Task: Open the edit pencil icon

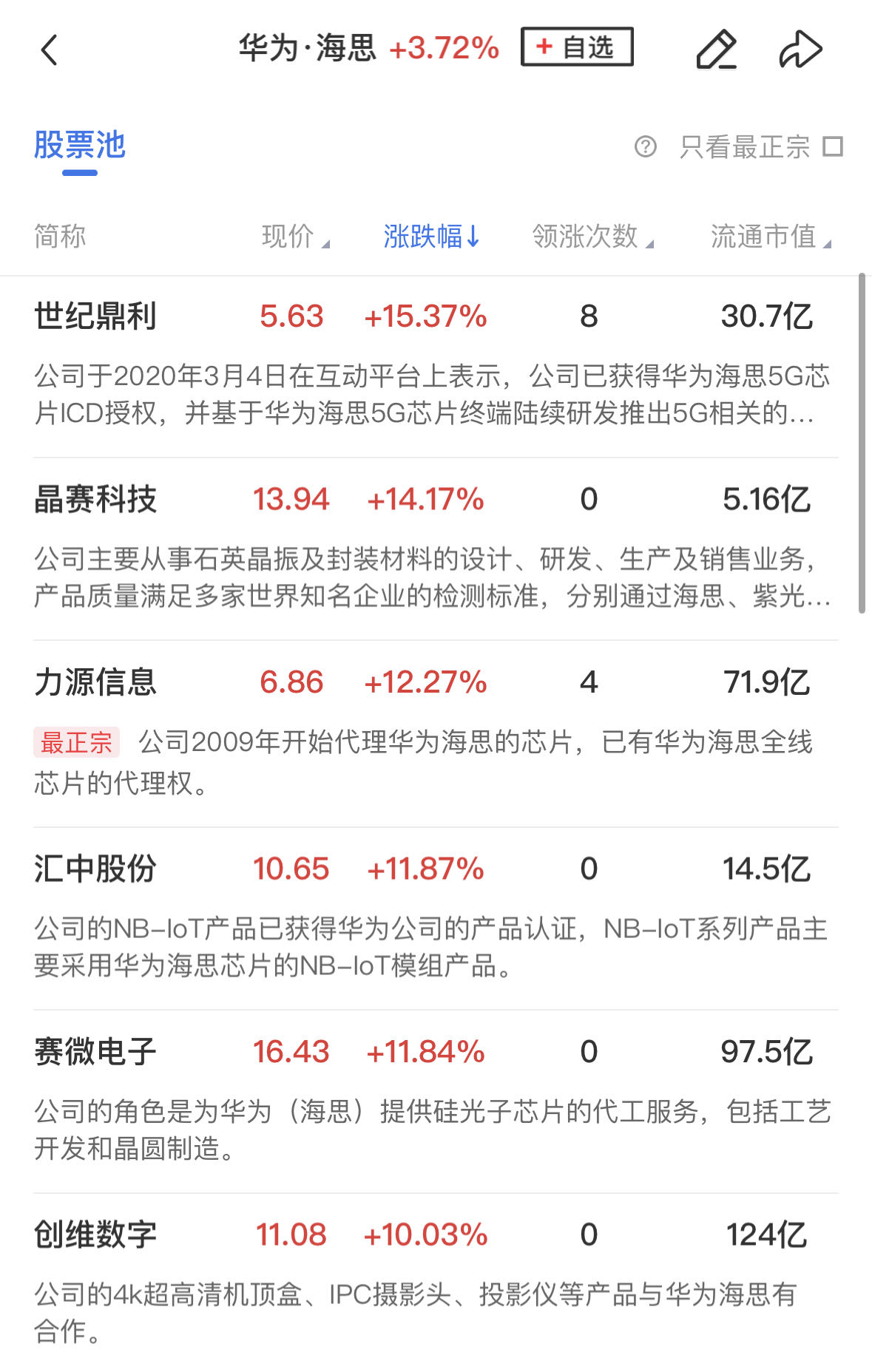Action: pyautogui.click(x=716, y=50)
